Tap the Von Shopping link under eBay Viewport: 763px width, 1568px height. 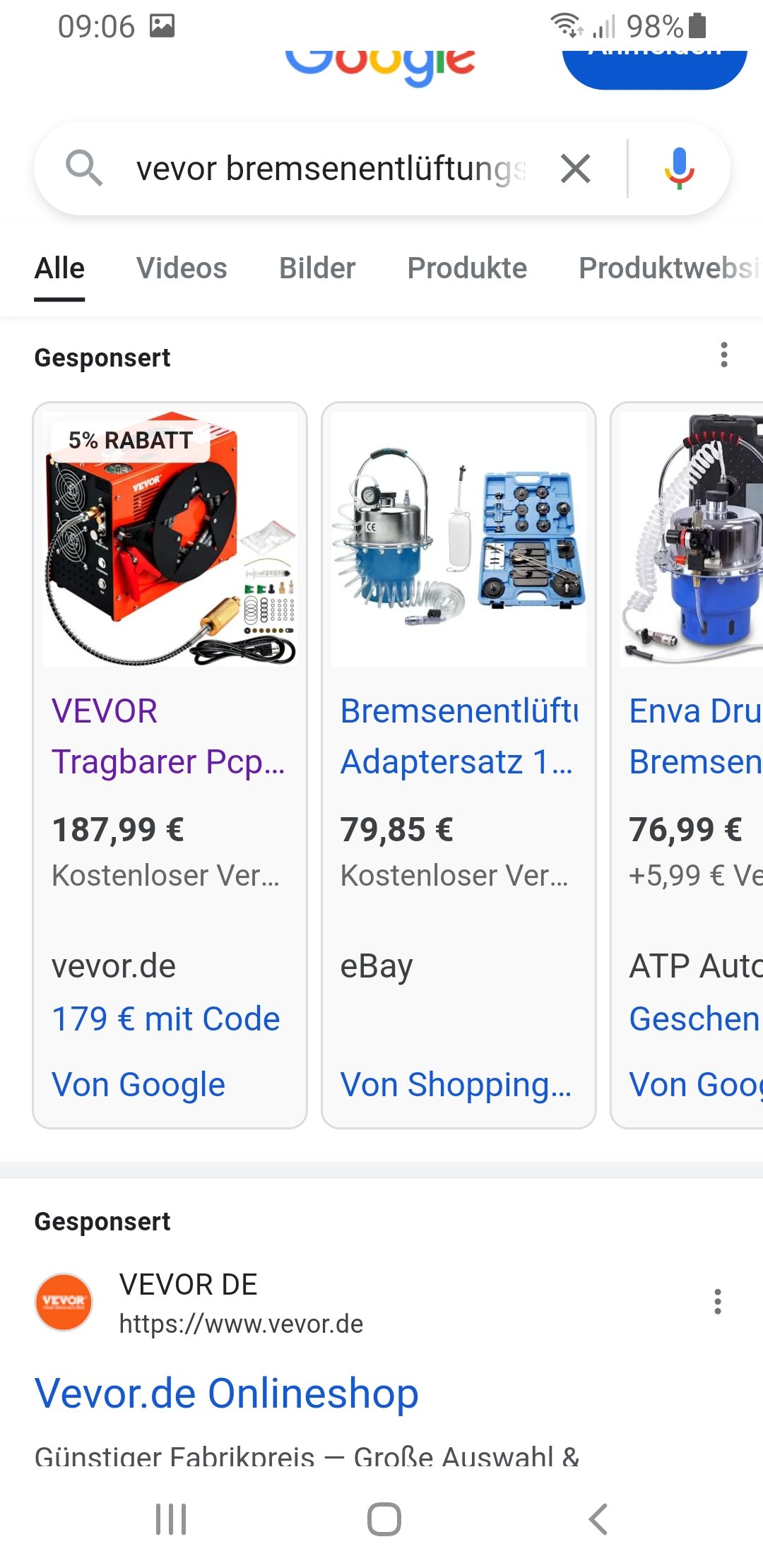(456, 1084)
